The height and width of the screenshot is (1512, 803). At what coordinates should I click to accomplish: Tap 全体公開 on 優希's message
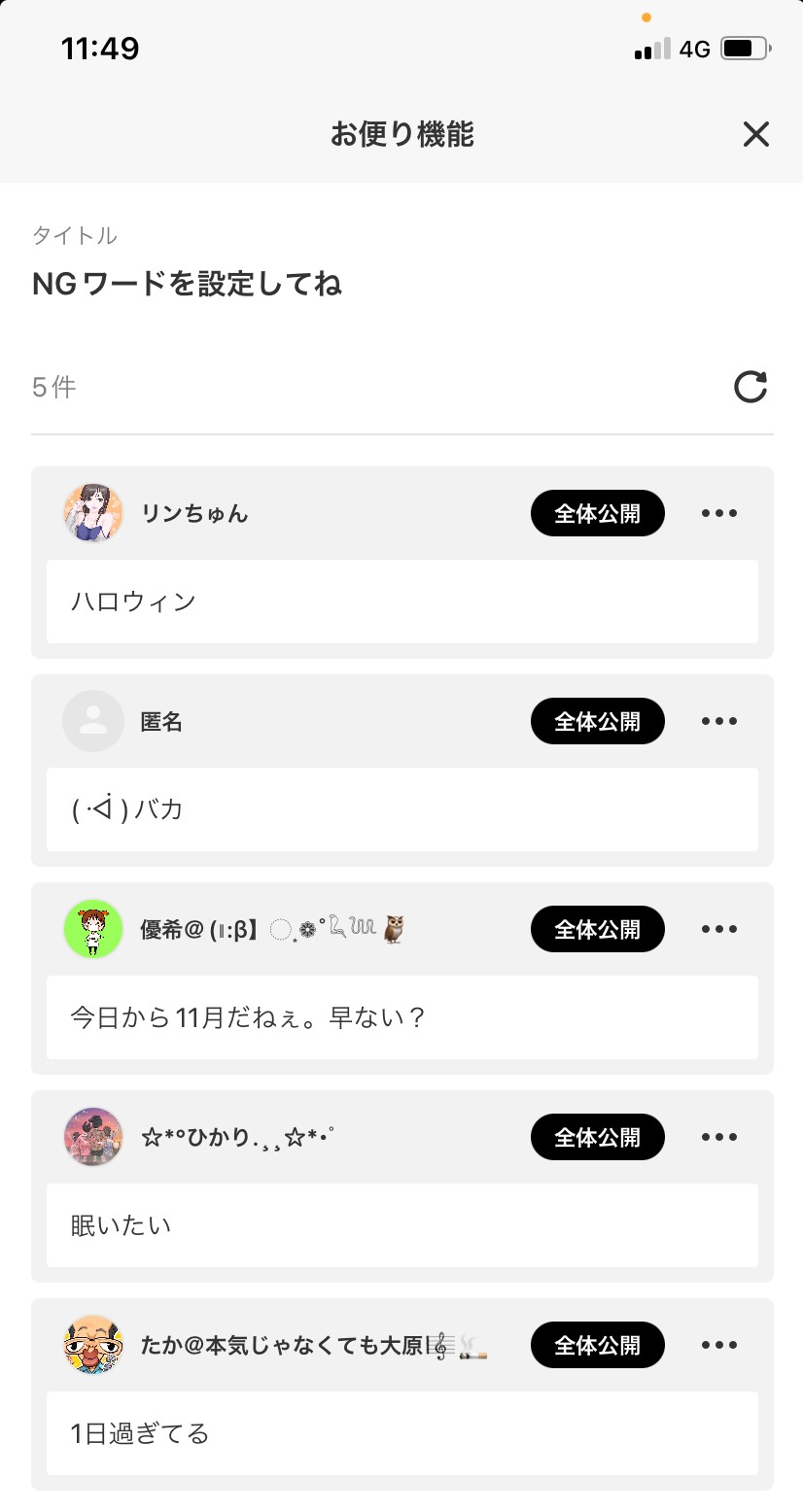click(598, 929)
